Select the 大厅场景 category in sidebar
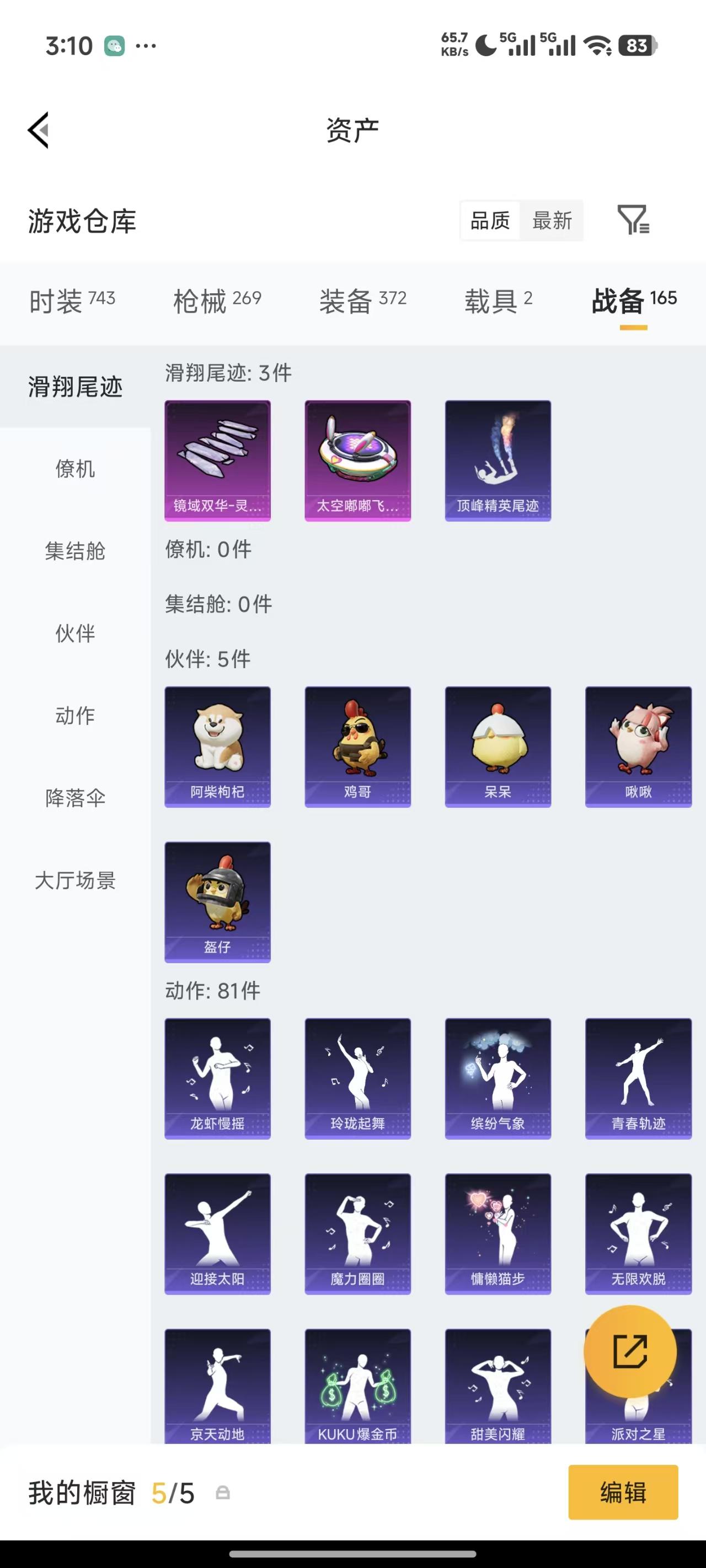706x1568 pixels. coord(74,880)
